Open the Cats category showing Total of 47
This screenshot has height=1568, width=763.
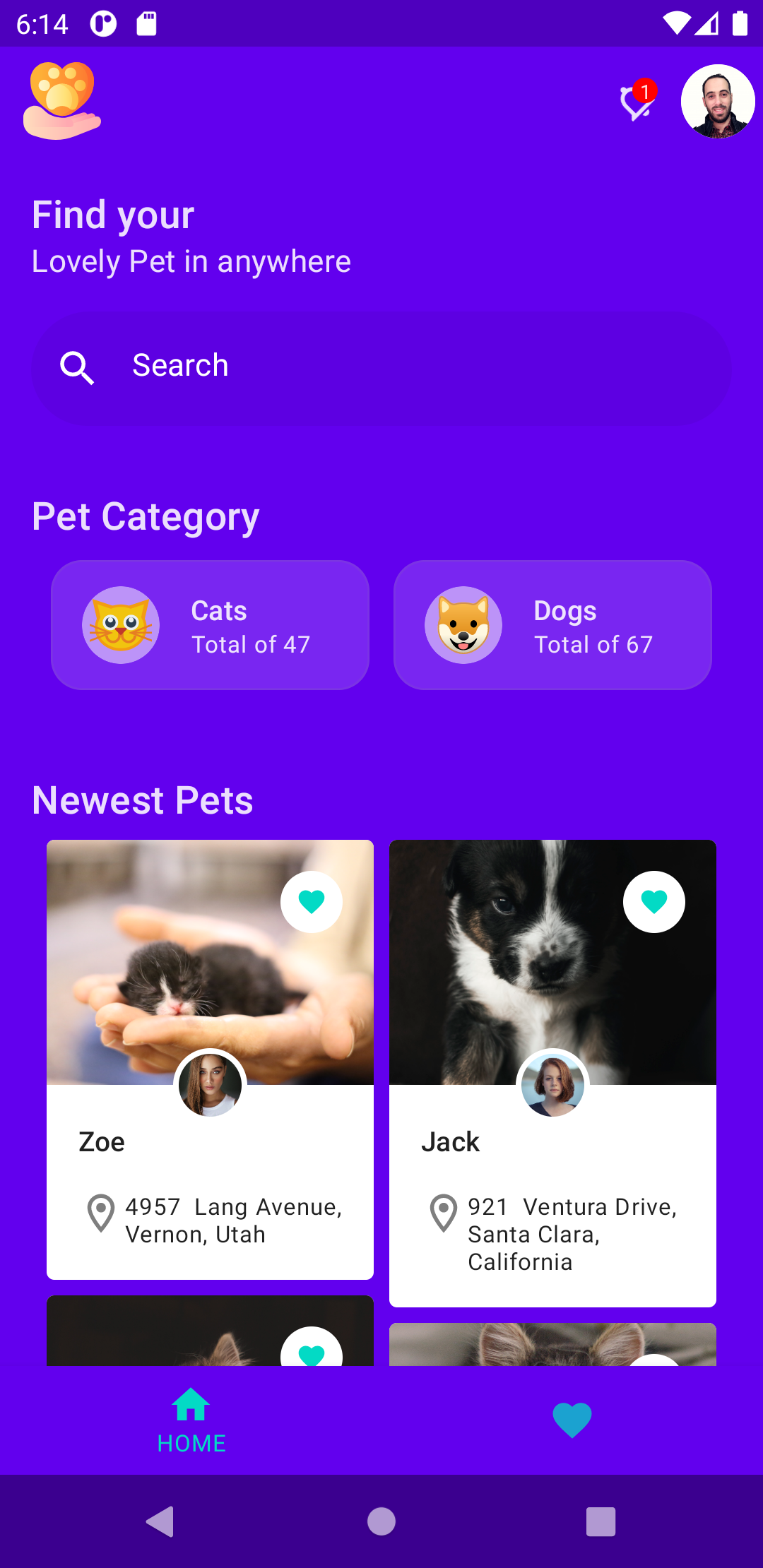coord(210,625)
